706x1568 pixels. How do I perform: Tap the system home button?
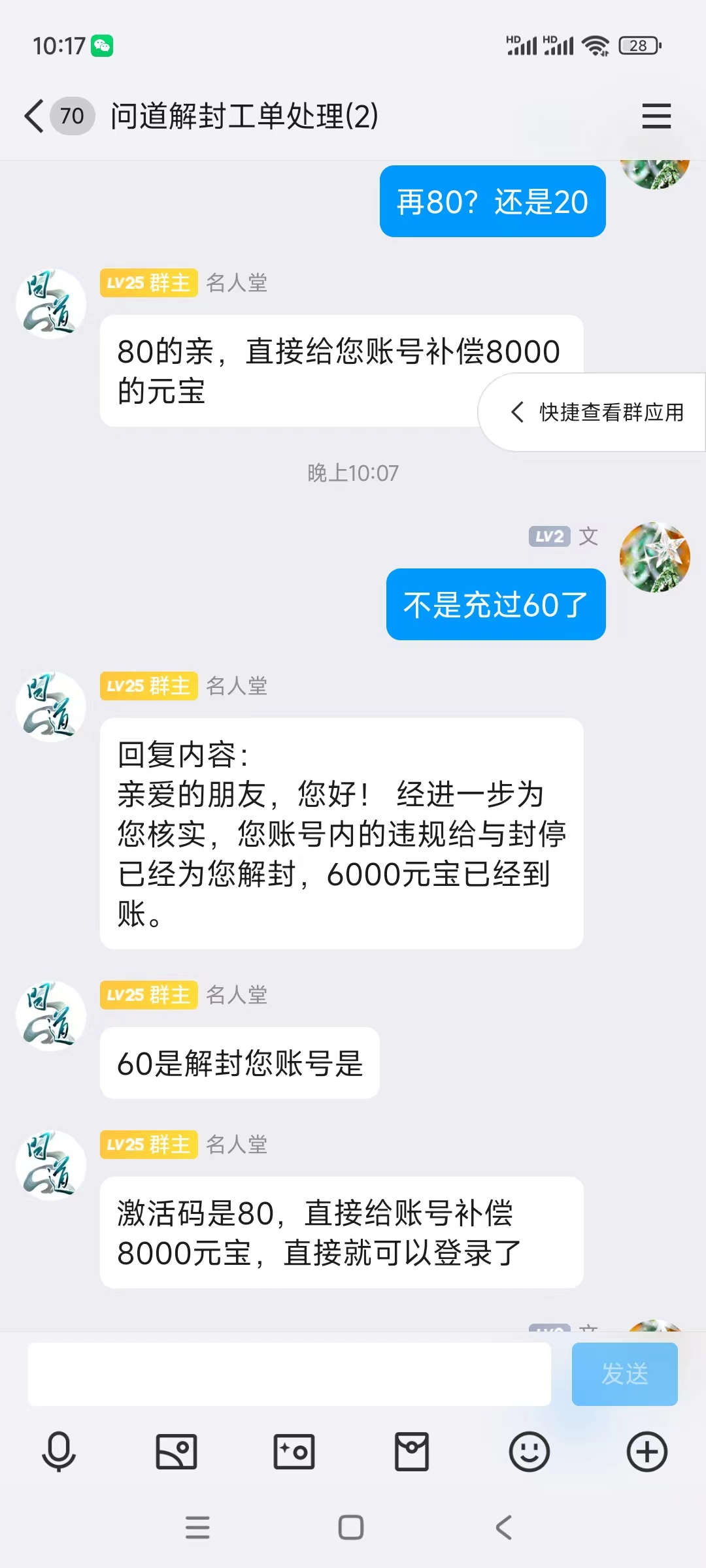[351, 1527]
